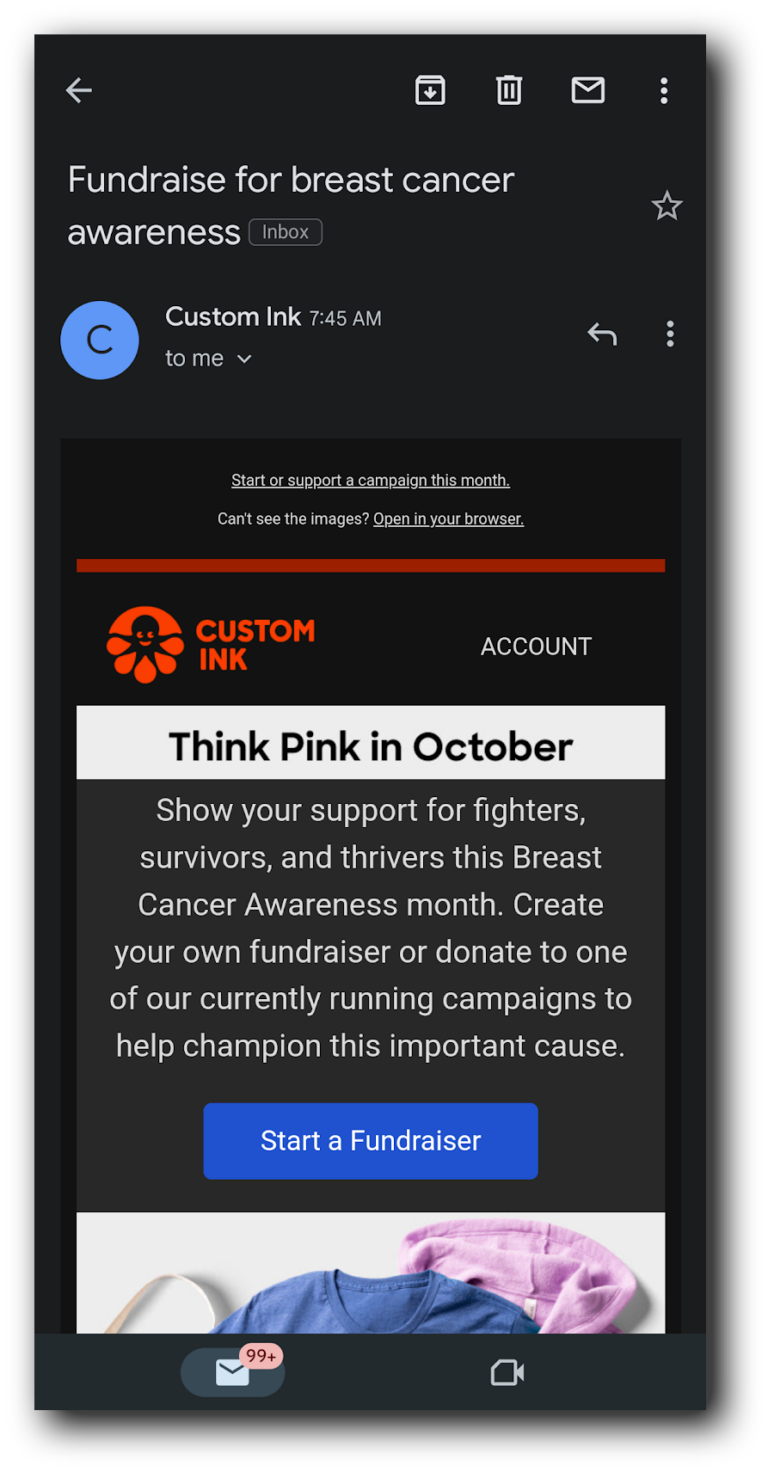Follow the "Start or support a campaign" link
768x1472 pixels.
coord(370,481)
